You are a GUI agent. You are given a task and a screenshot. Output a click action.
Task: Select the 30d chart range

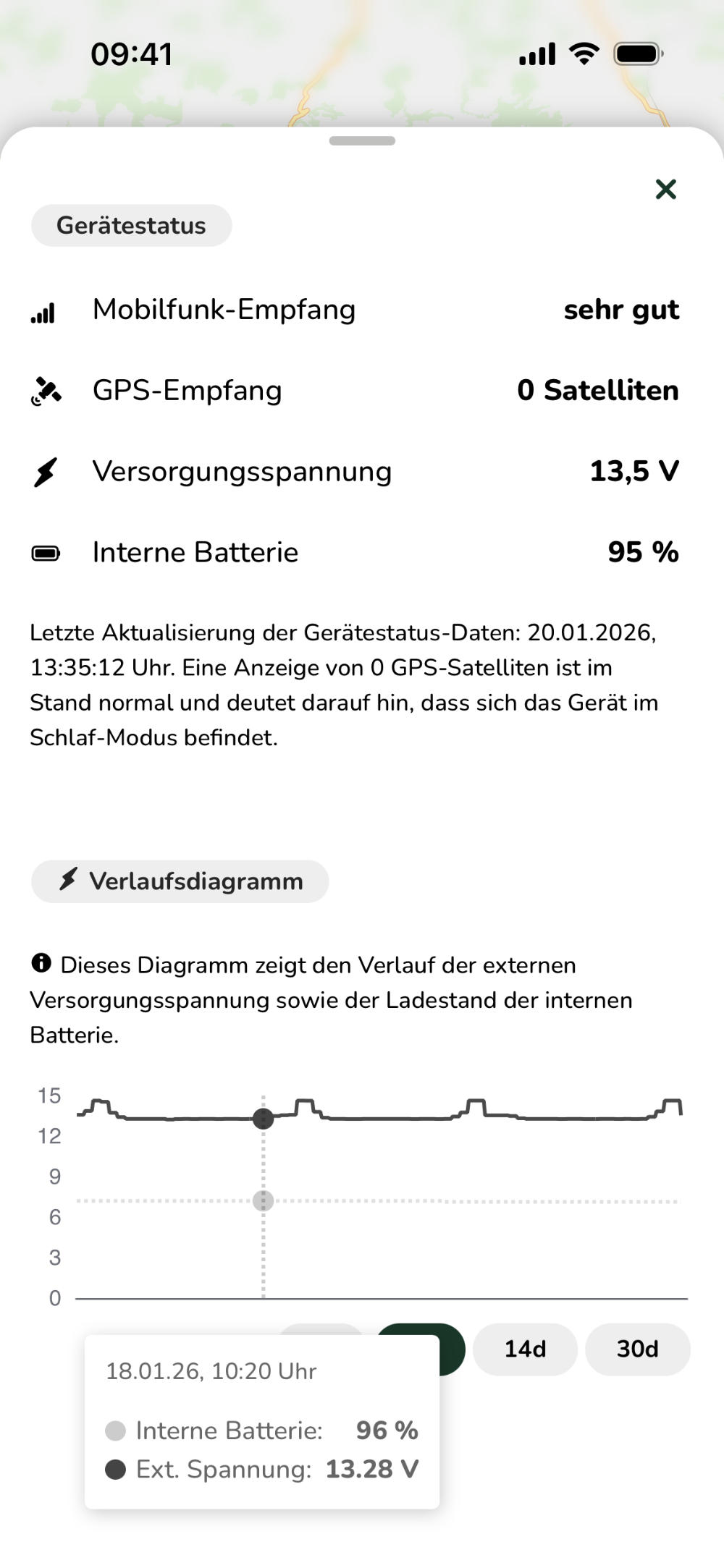pyautogui.click(x=637, y=1349)
